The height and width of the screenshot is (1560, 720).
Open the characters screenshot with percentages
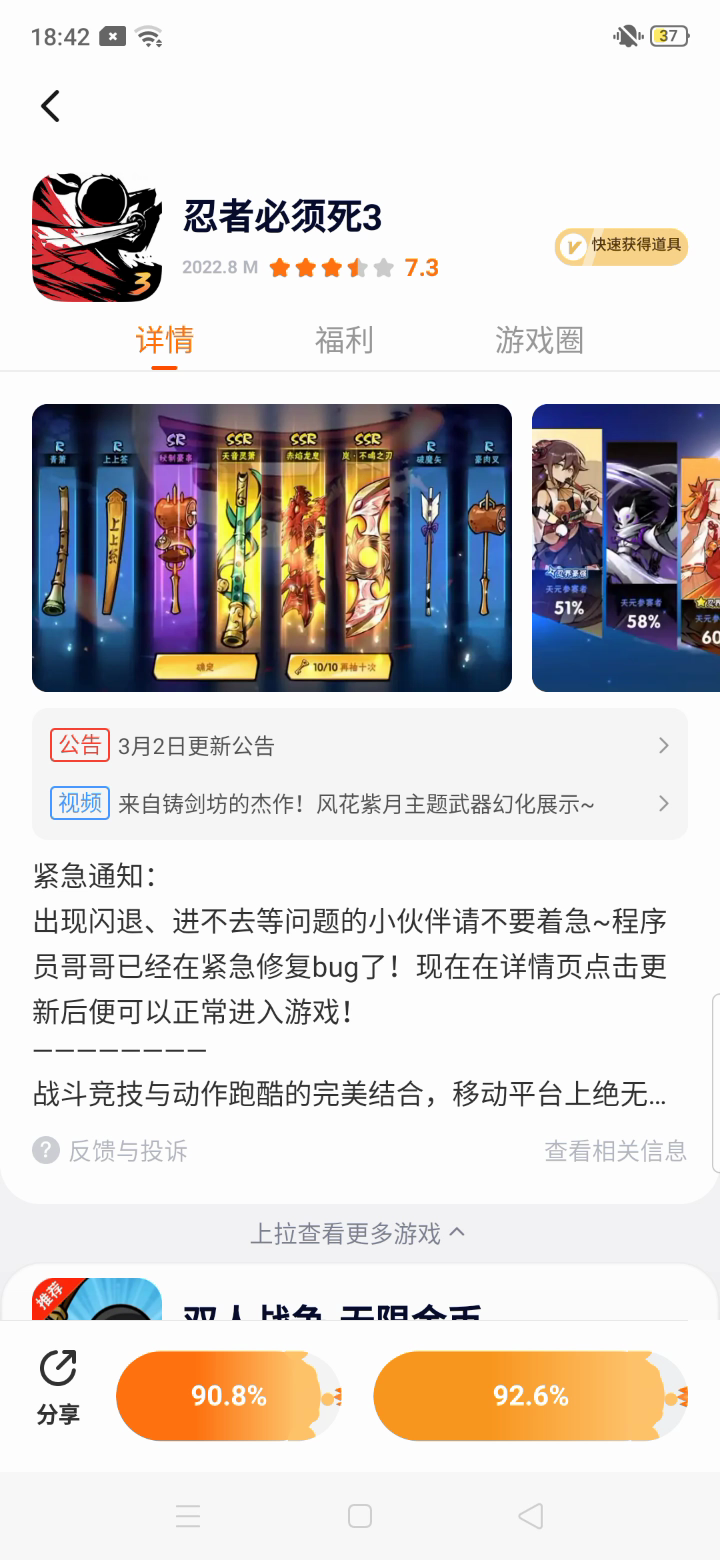(x=626, y=547)
